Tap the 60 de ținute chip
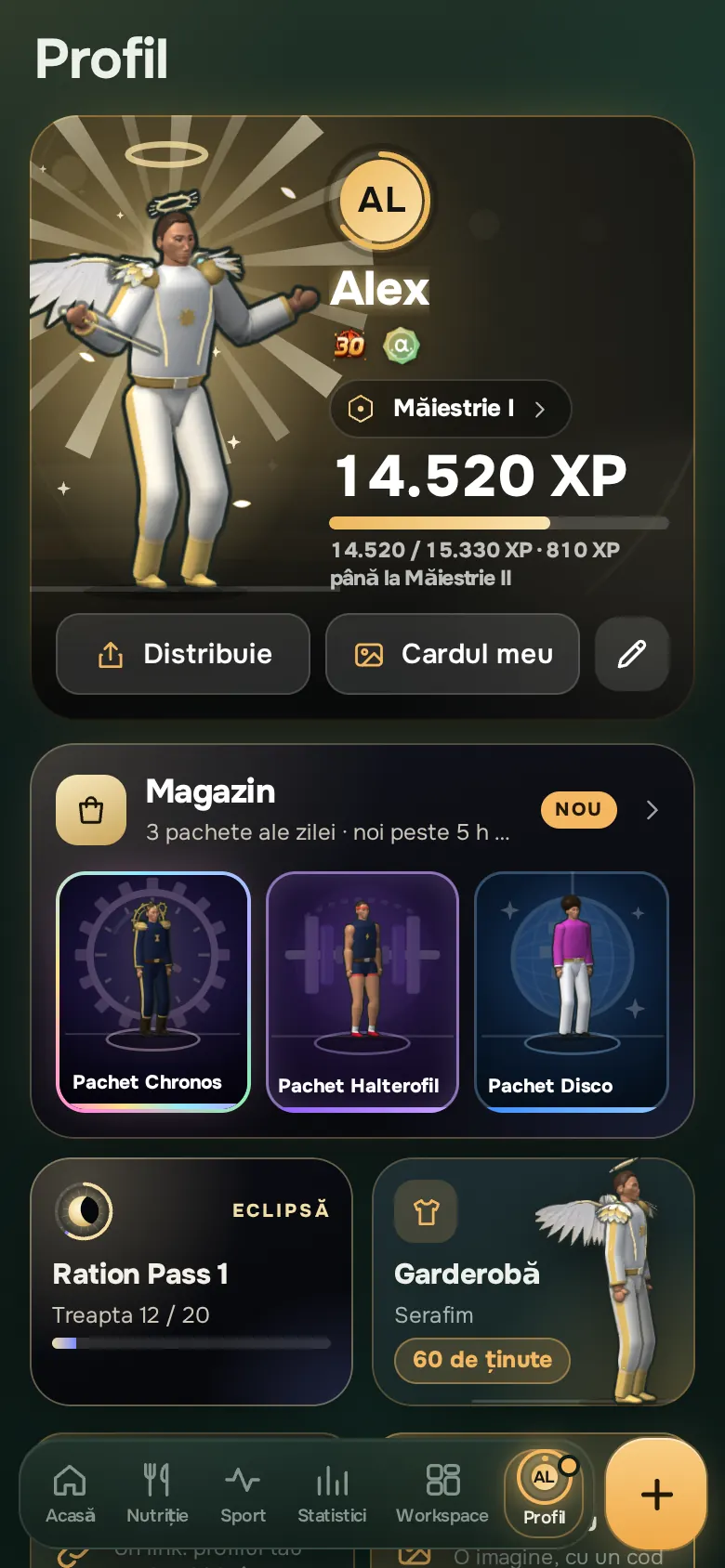This screenshot has width=725, height=1568. (482, 1360)
